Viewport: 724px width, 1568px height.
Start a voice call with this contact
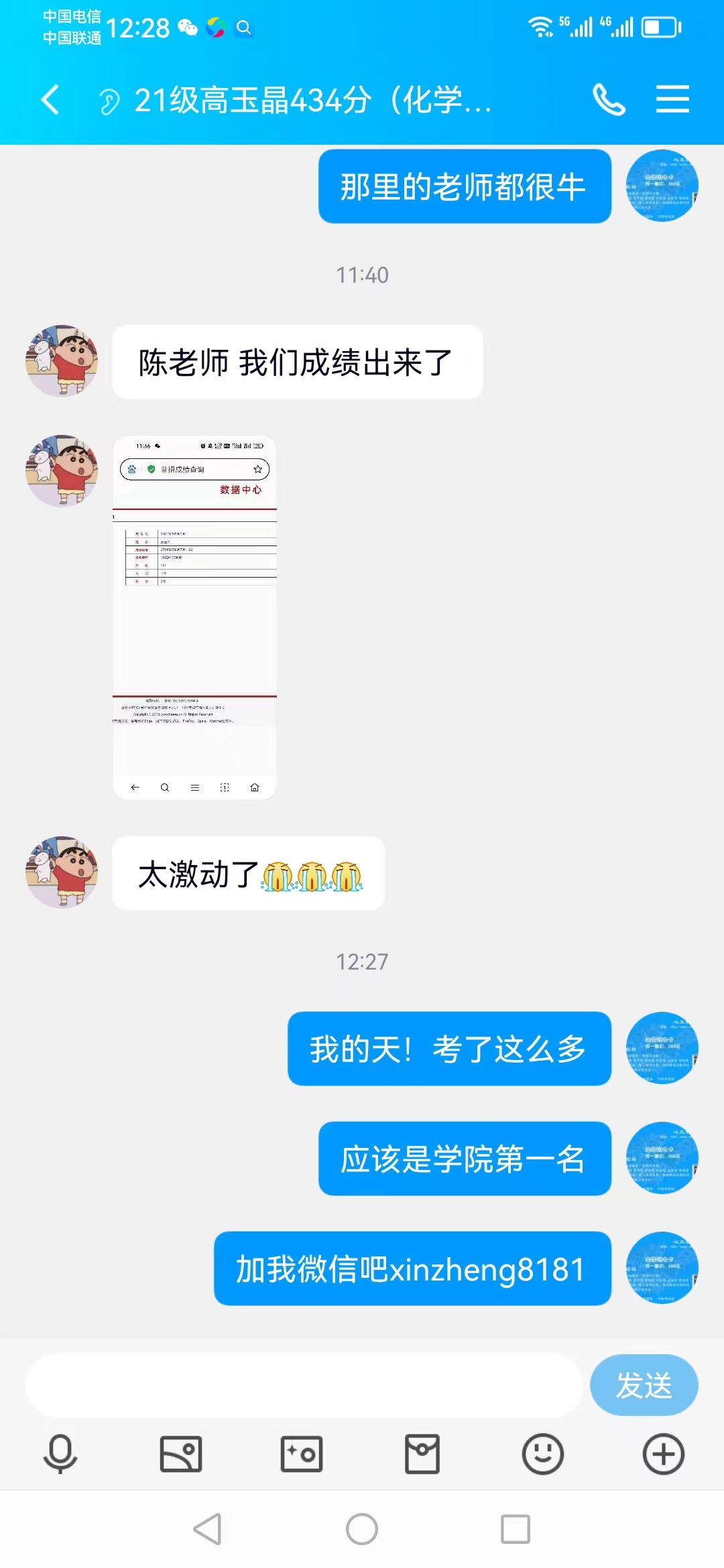pyautogui.click(x=609, y=101)
